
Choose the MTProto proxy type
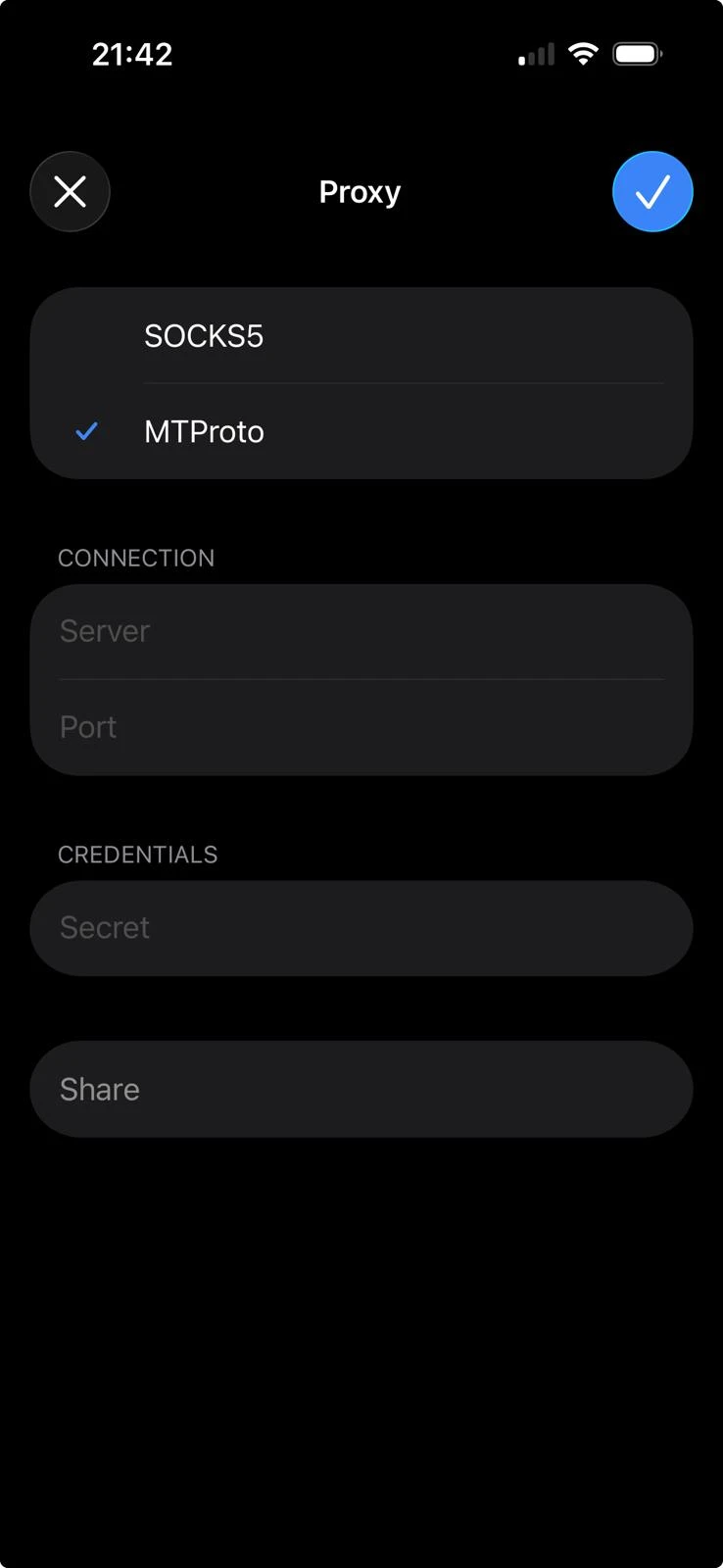coord(361,431)
